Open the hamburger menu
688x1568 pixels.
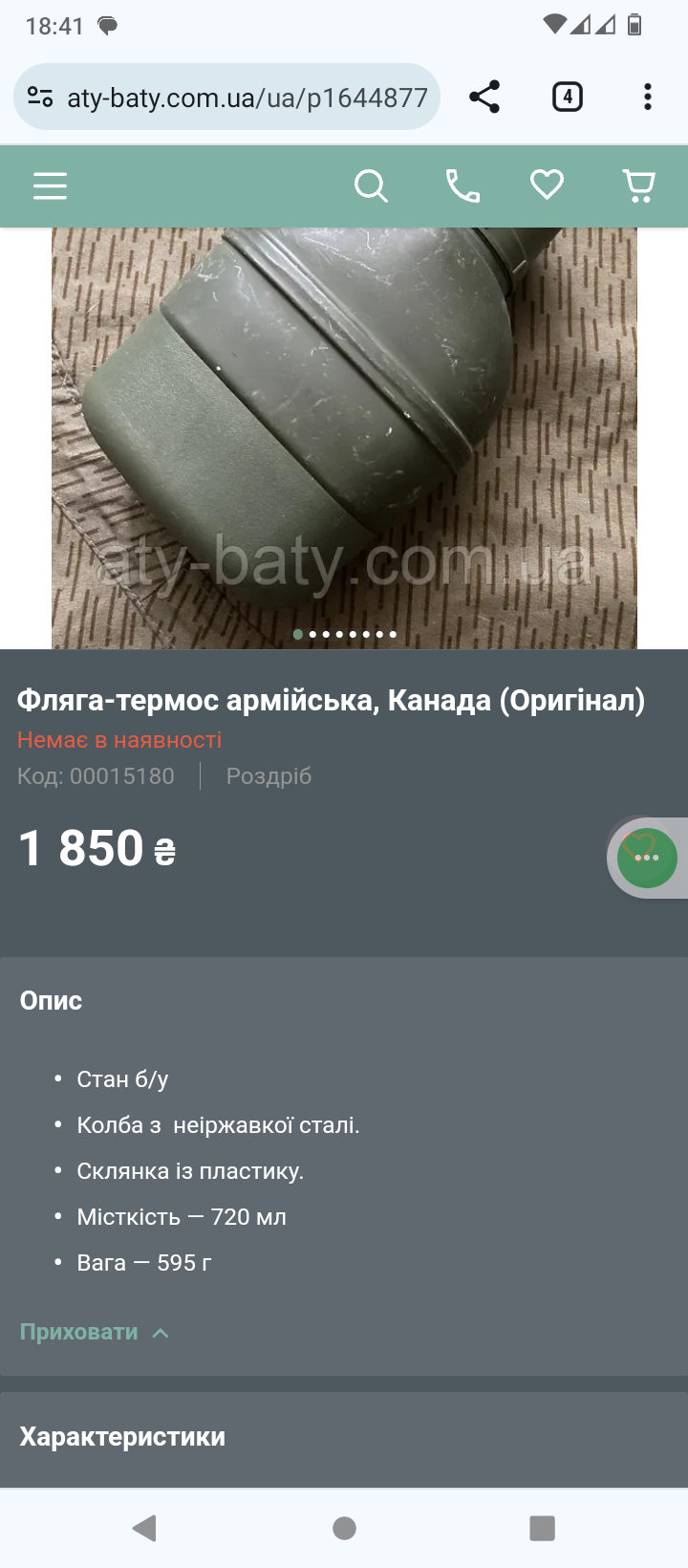pos(50,185)
